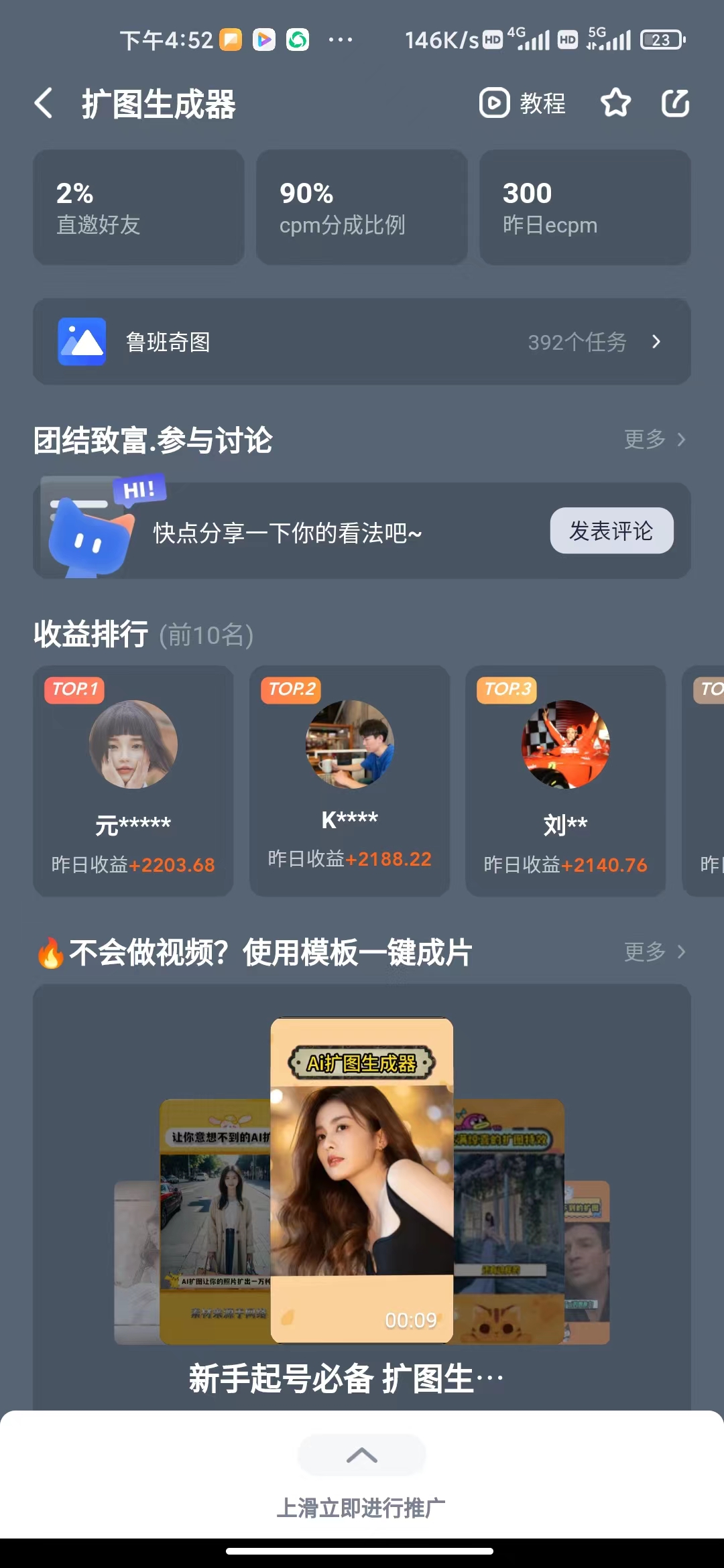Open TOP.2 earner K**** card
The width and height of the screenshot is (724, 1568).
[x=349, y=781]
